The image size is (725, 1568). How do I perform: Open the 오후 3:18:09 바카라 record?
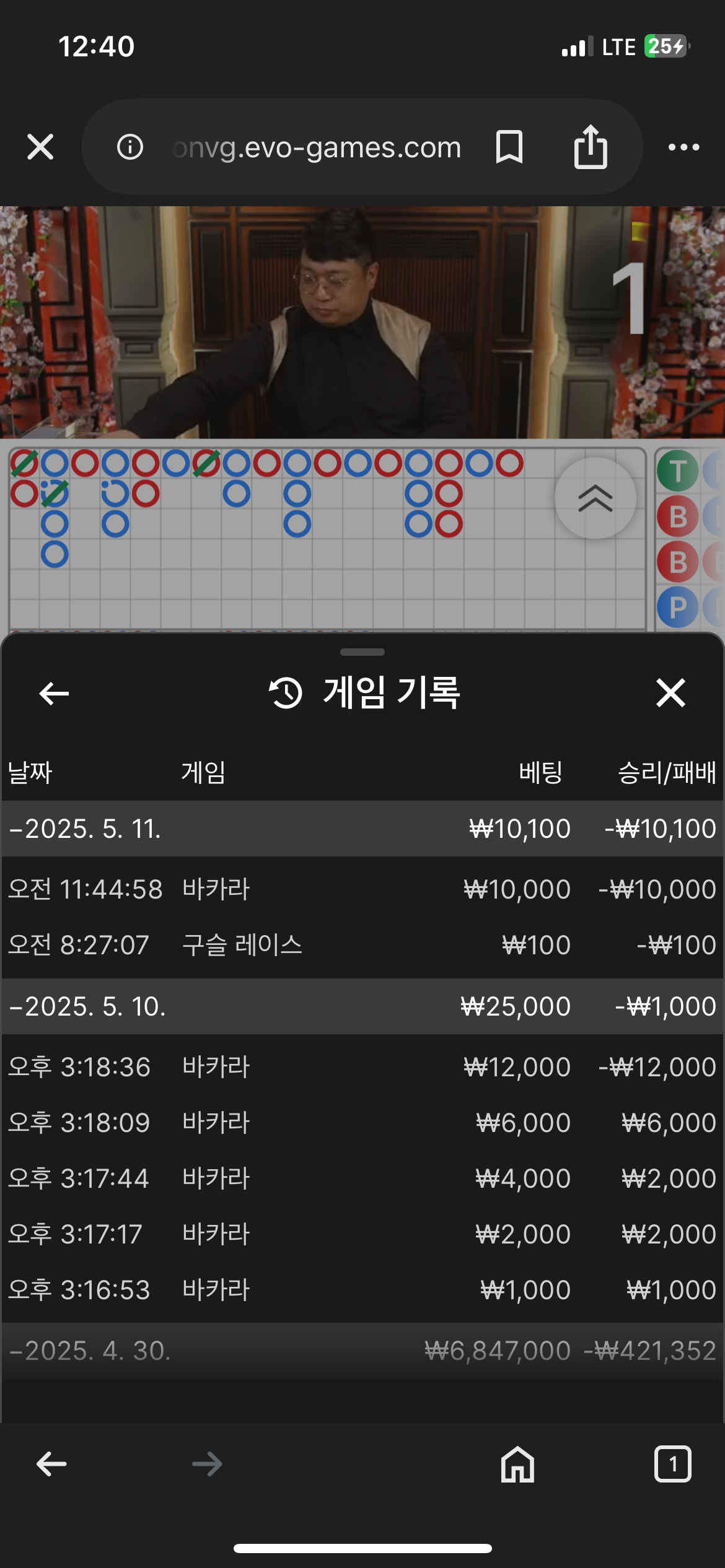[362, 1123]
